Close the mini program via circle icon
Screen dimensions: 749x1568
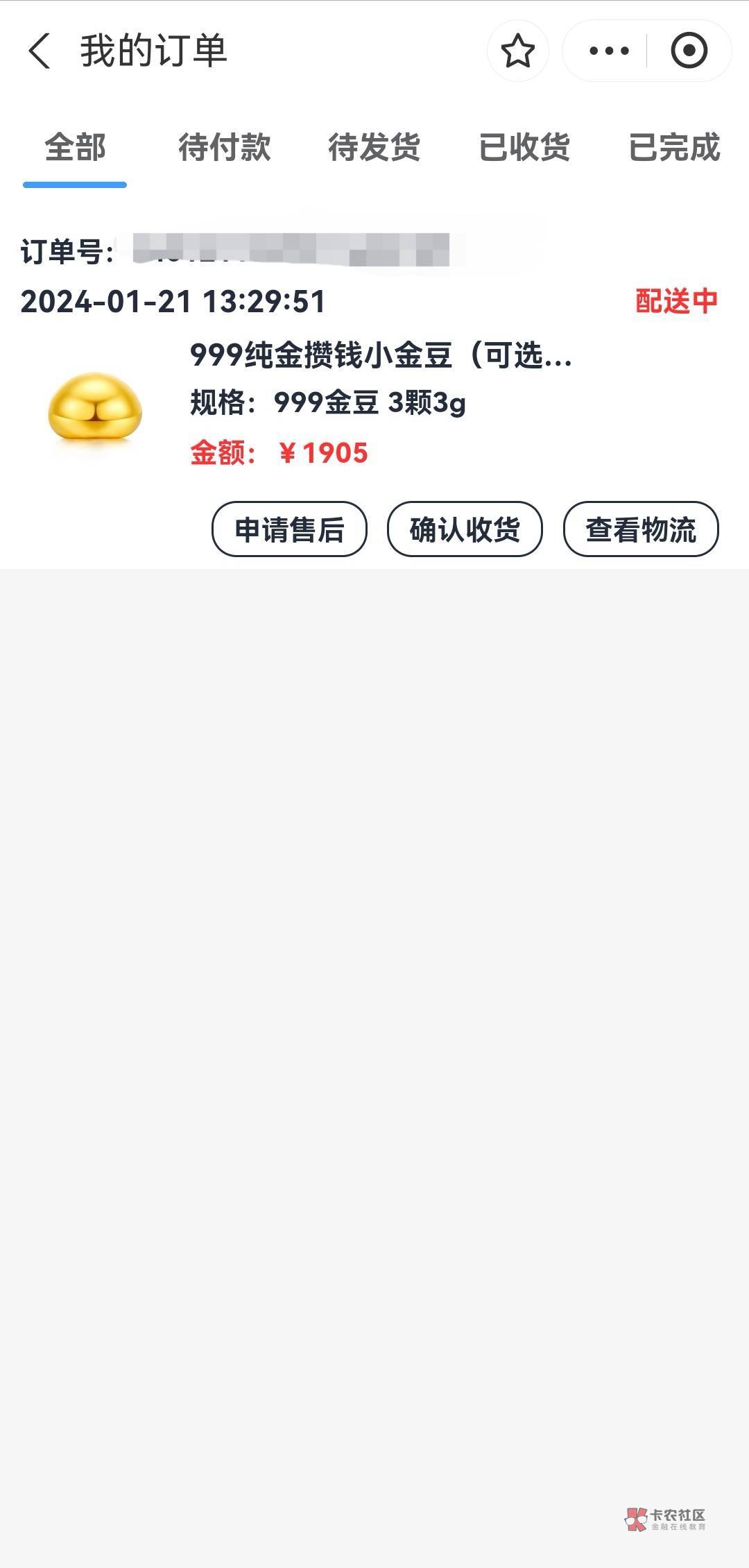coord(689,51)
